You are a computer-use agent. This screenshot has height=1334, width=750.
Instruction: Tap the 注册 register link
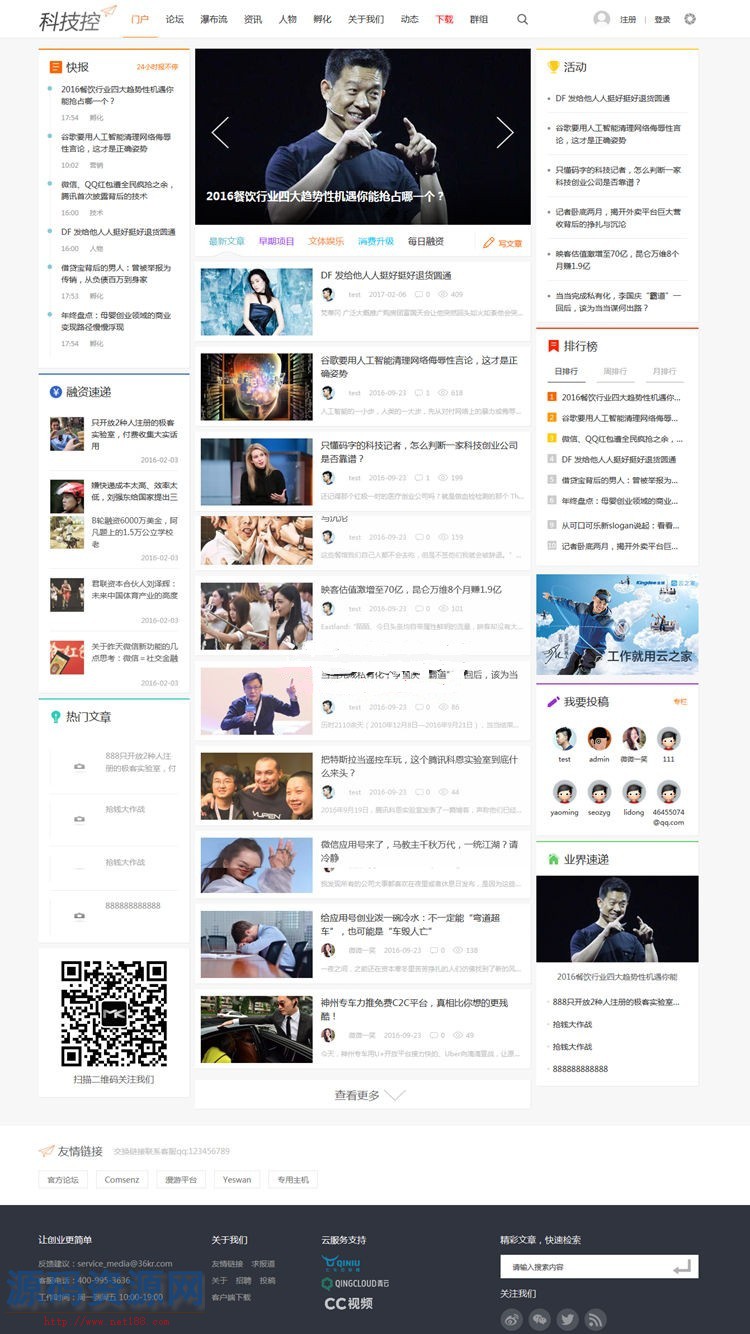click(x=627, y=19)
